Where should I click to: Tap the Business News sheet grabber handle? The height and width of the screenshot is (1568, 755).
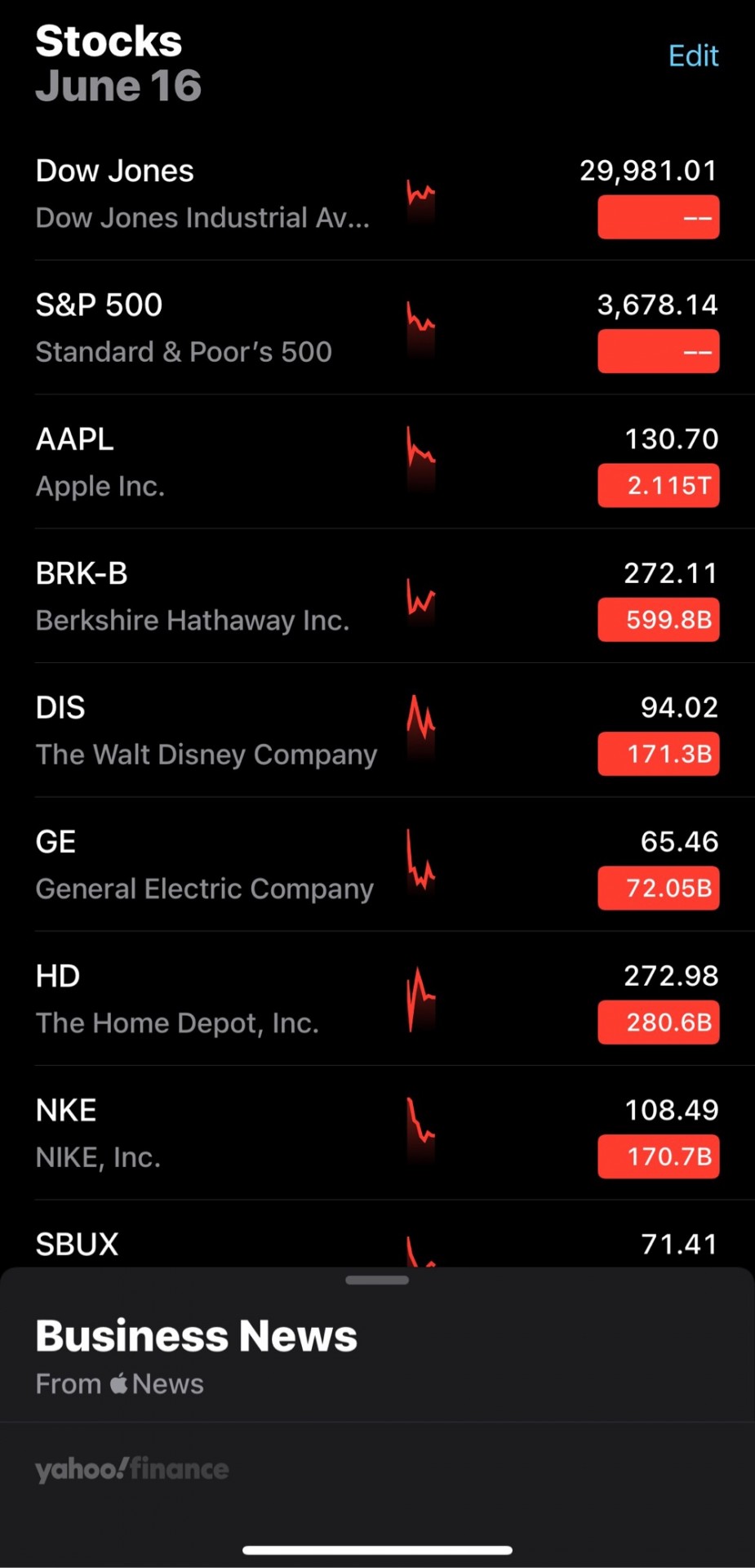tap(377, 1281)
